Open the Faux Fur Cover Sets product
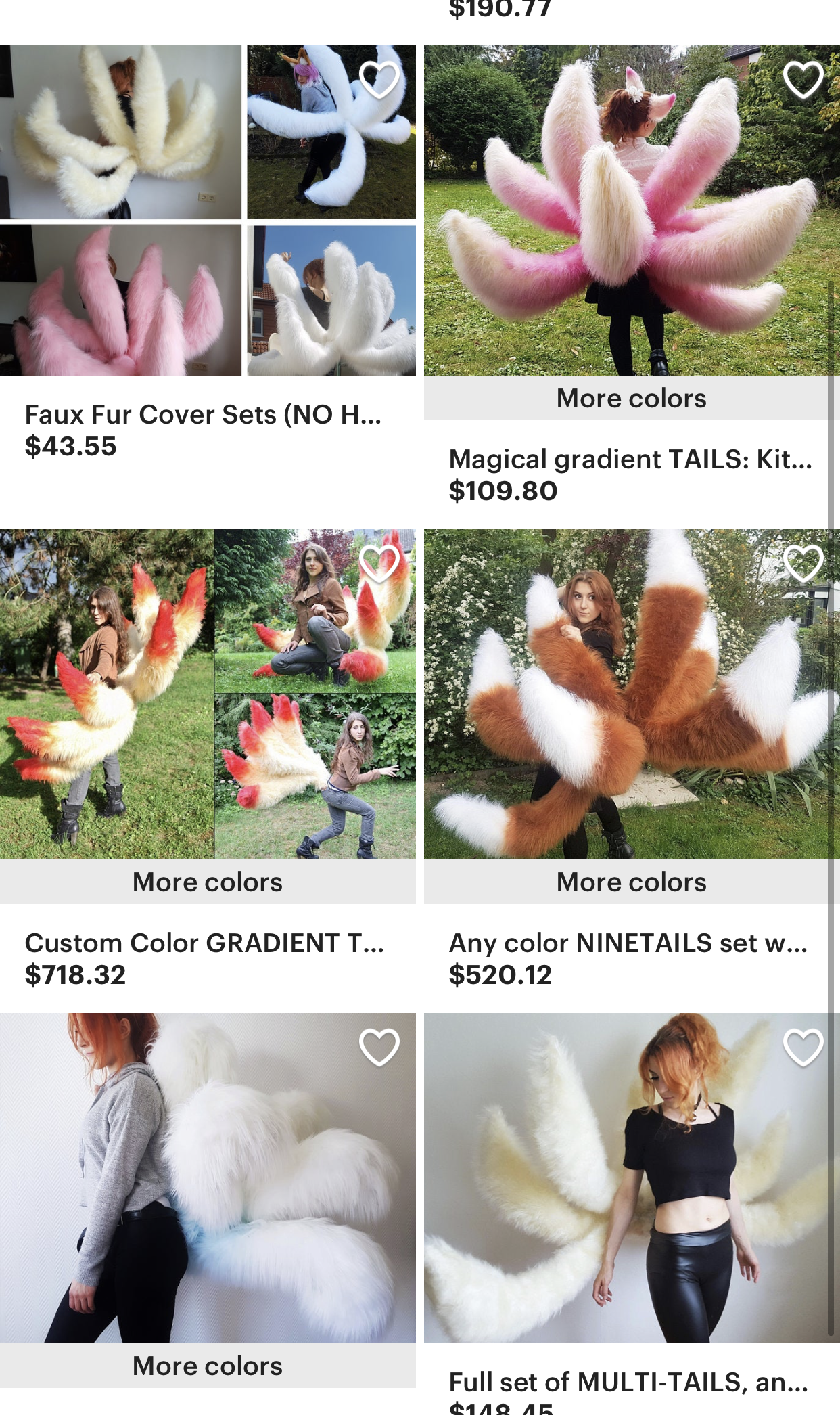Screen dimensions: 840x1415 point(203,414)
